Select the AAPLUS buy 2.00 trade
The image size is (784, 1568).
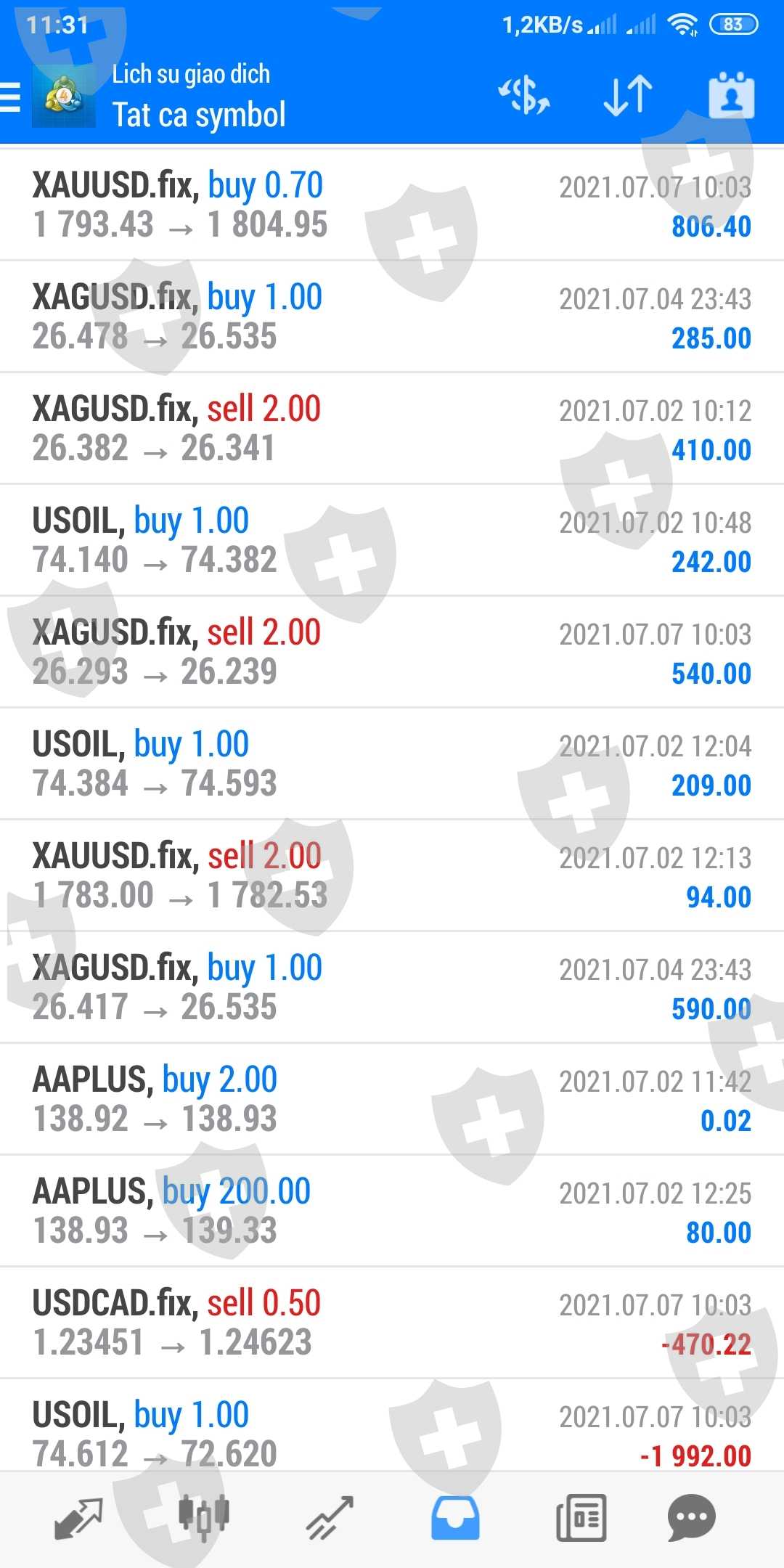(392, 1099)
